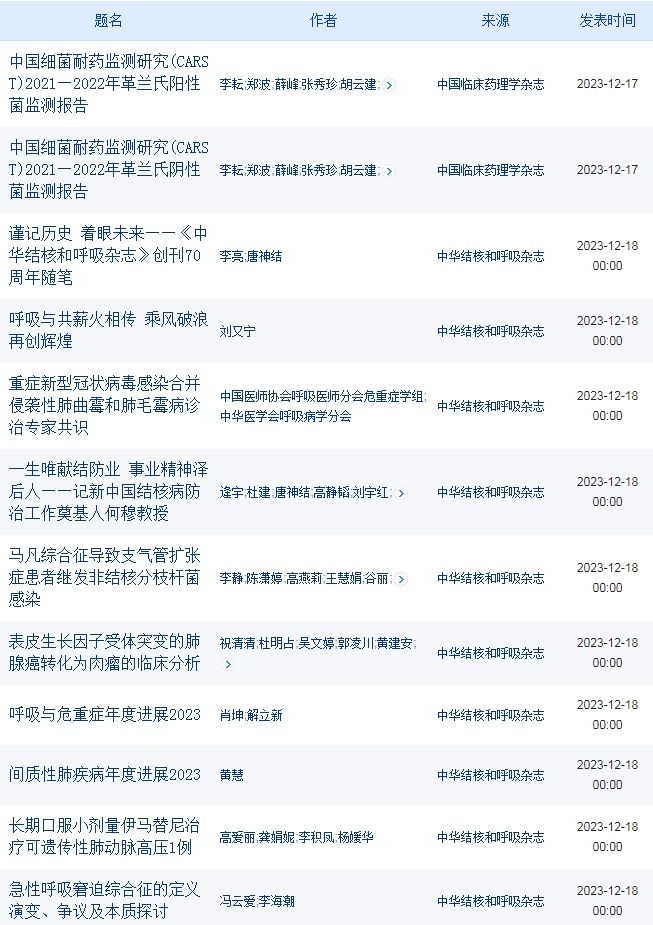Viewport: 653px width, 925px height.
Task: Expand author list for 革兰氏阳性菌 report
Action: pos(390,85)
